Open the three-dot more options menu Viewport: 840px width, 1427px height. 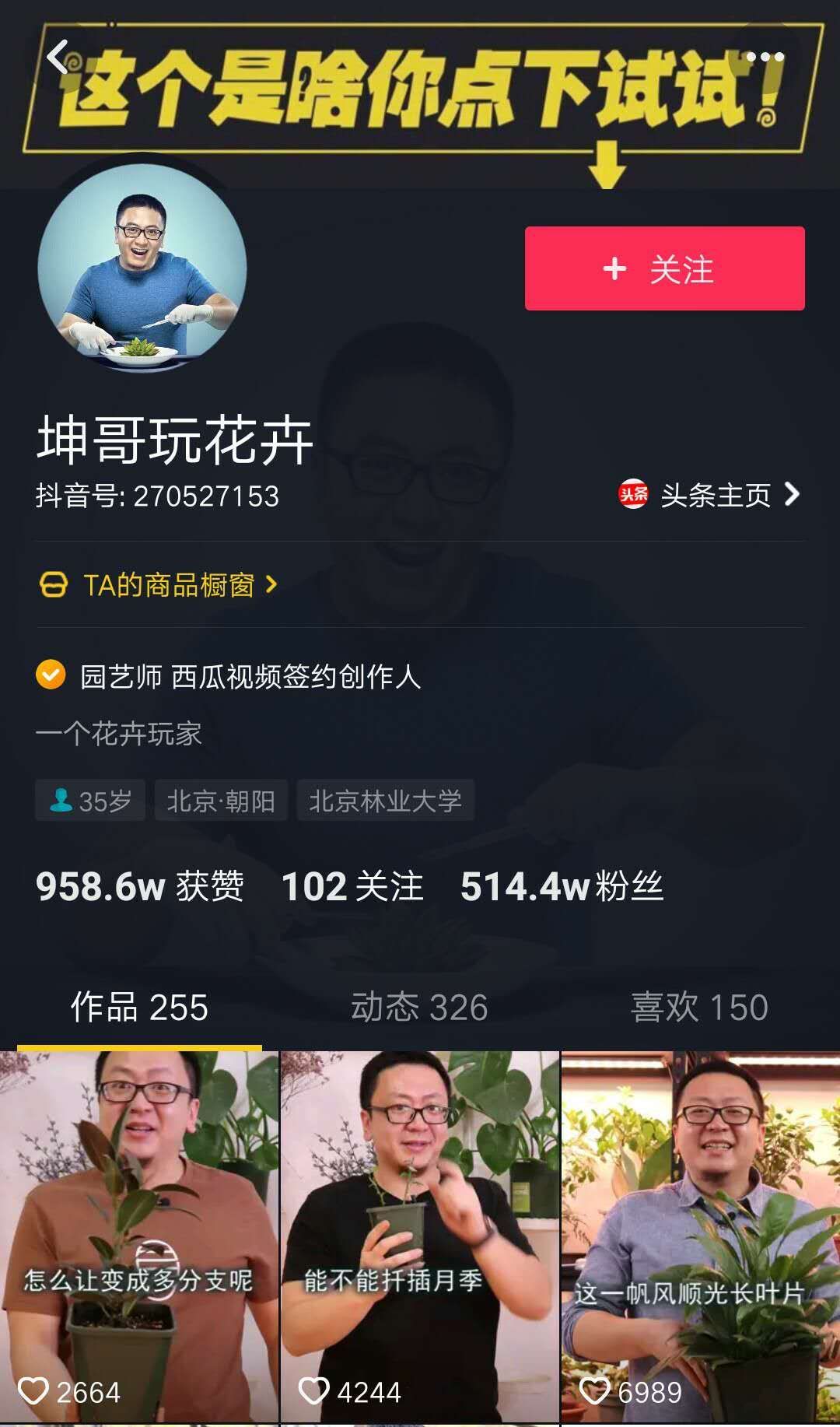tap(766, 56)
